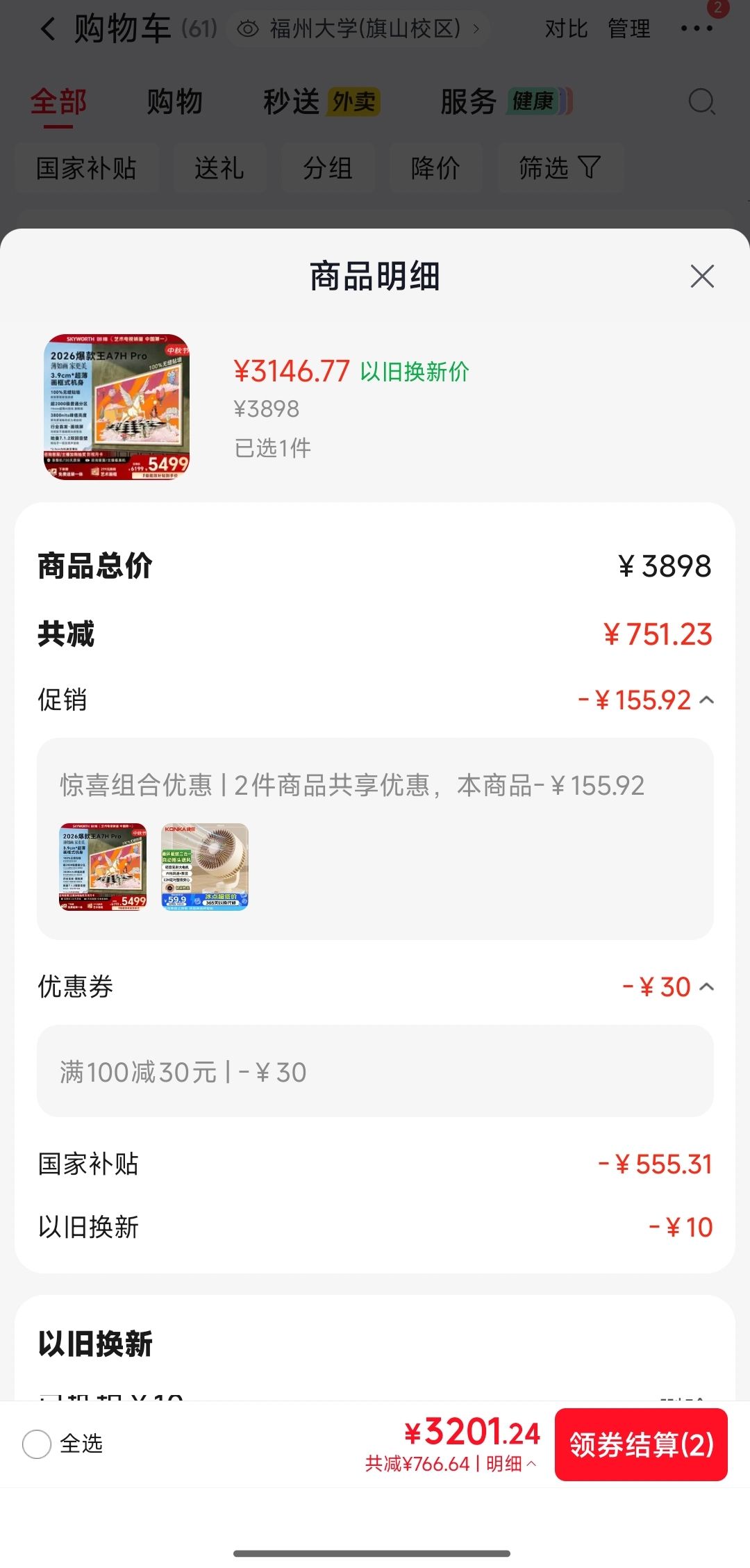The height and width of the screenshot is (1568, 750).
Task: Search within the shopping cart
Action: (701, 102)
